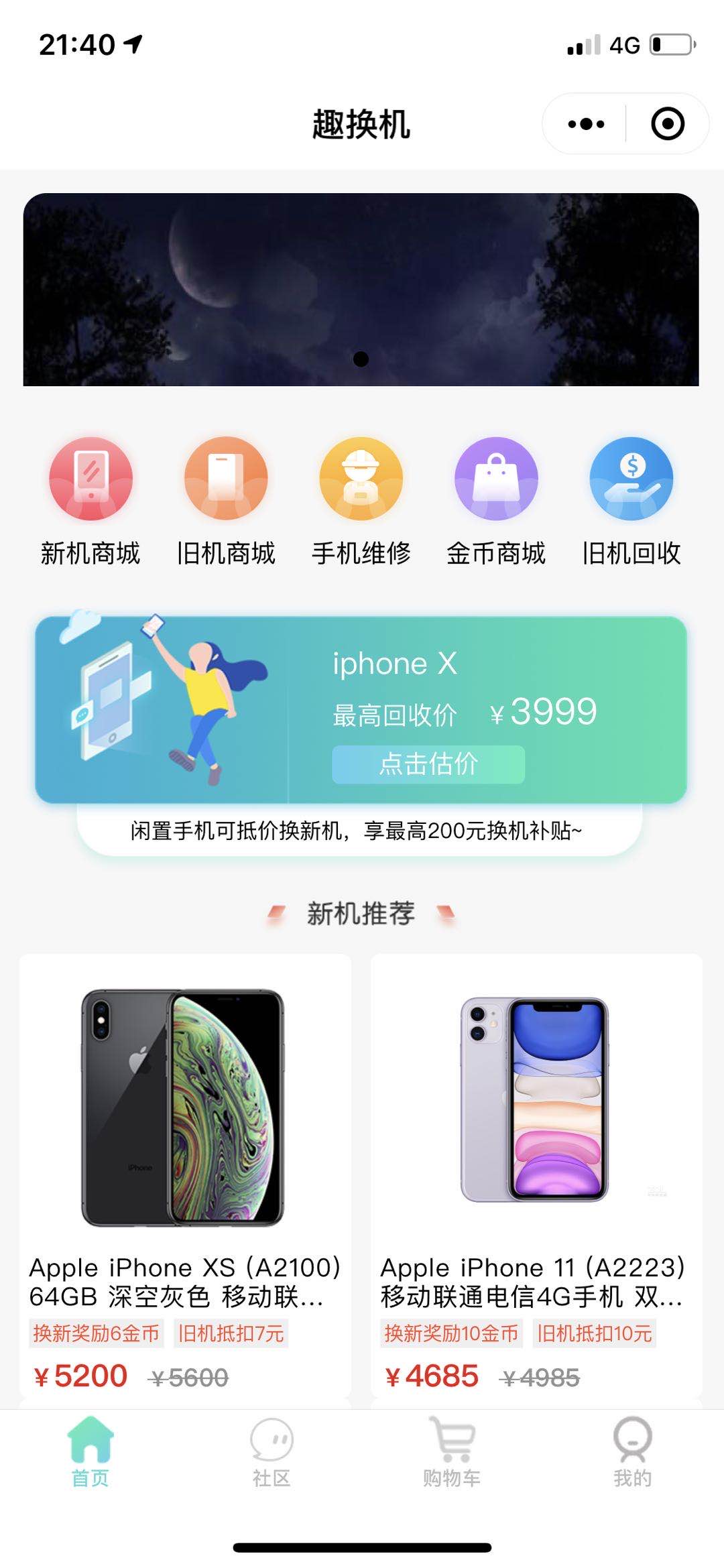Enter the 金币商城 coin mall icon
This screenshot has width=724, height=1568.
(x=496, y=477)
